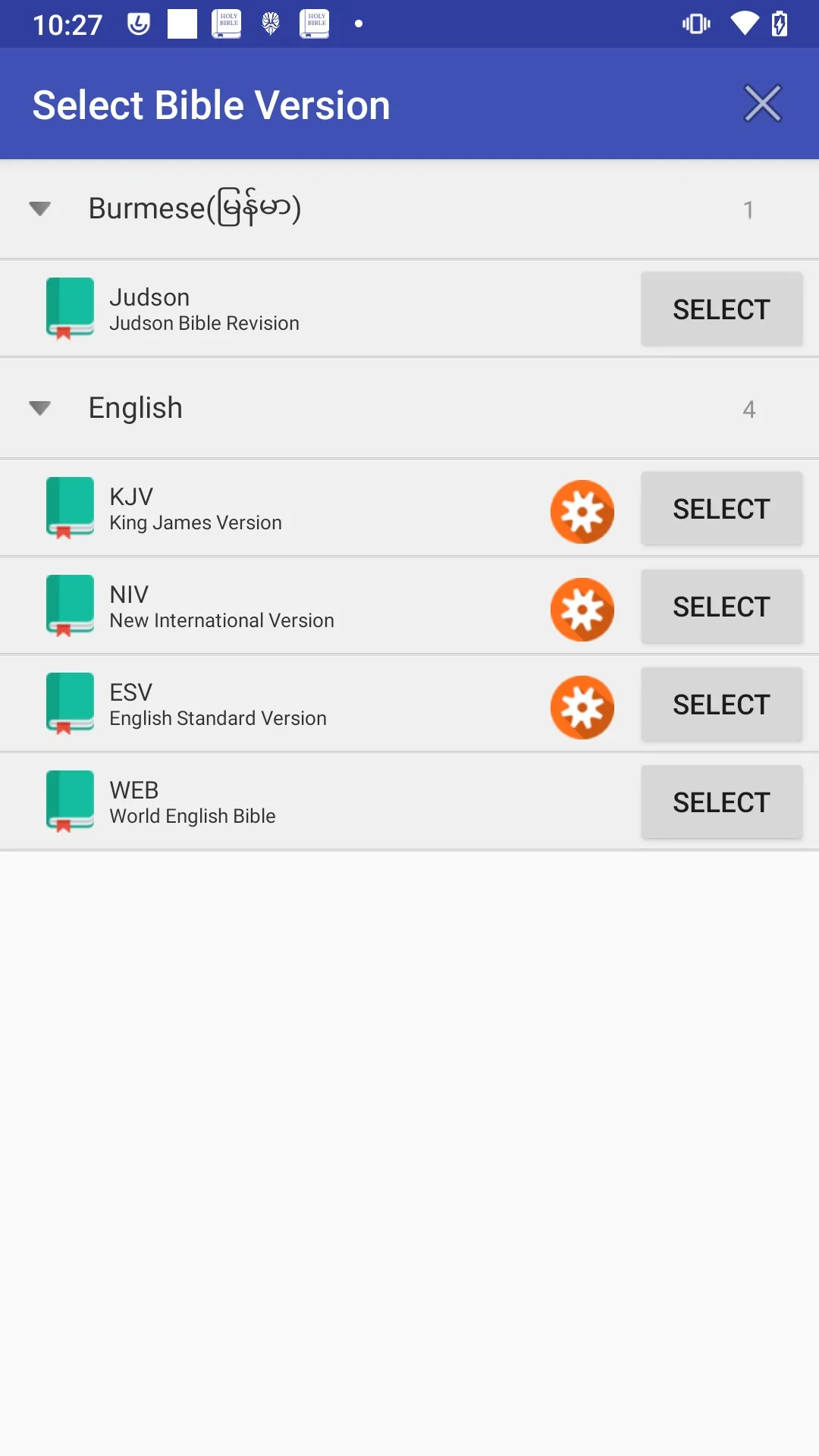Image resolution: width=819 pixels, height=1456 pixels.
Task: Select the World English Bible
Action: [721, 802]
